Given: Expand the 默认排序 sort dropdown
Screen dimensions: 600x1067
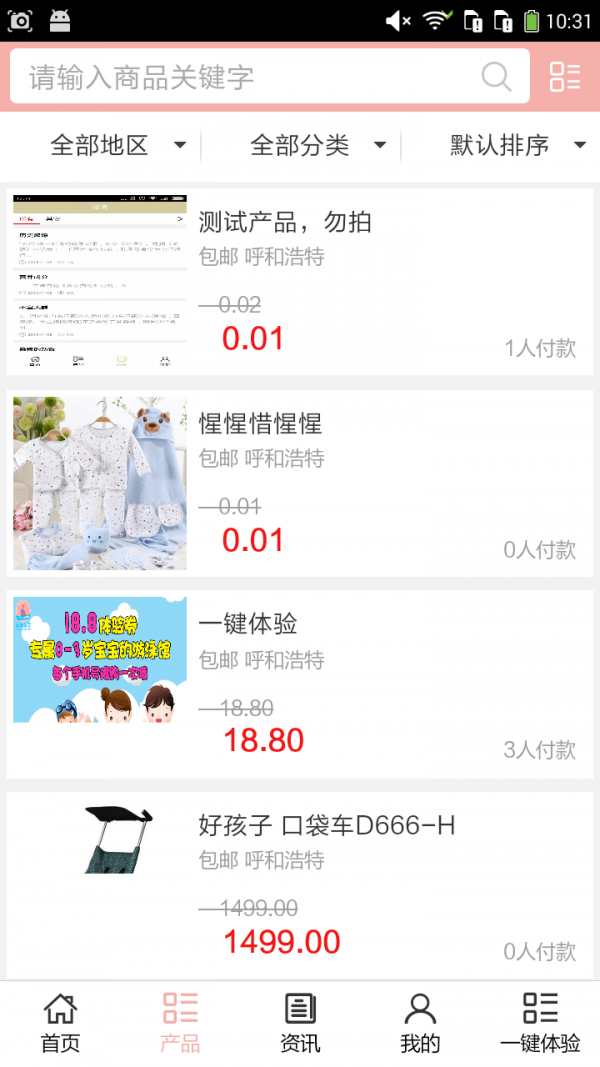Looking at the screenshot, I should (x=516, y=146).
